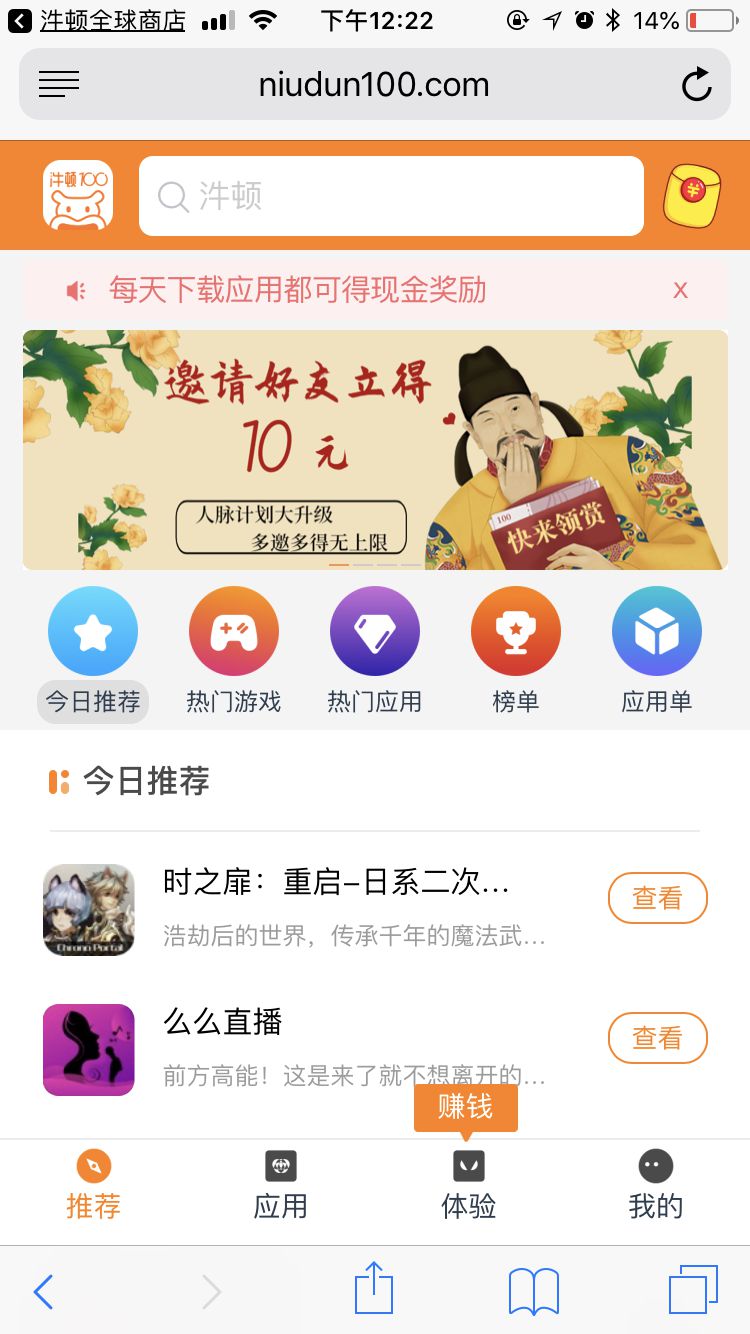Reload the page with the refresh icon
The width and height of the screenshot is (750, 1334).
(697, 84)
